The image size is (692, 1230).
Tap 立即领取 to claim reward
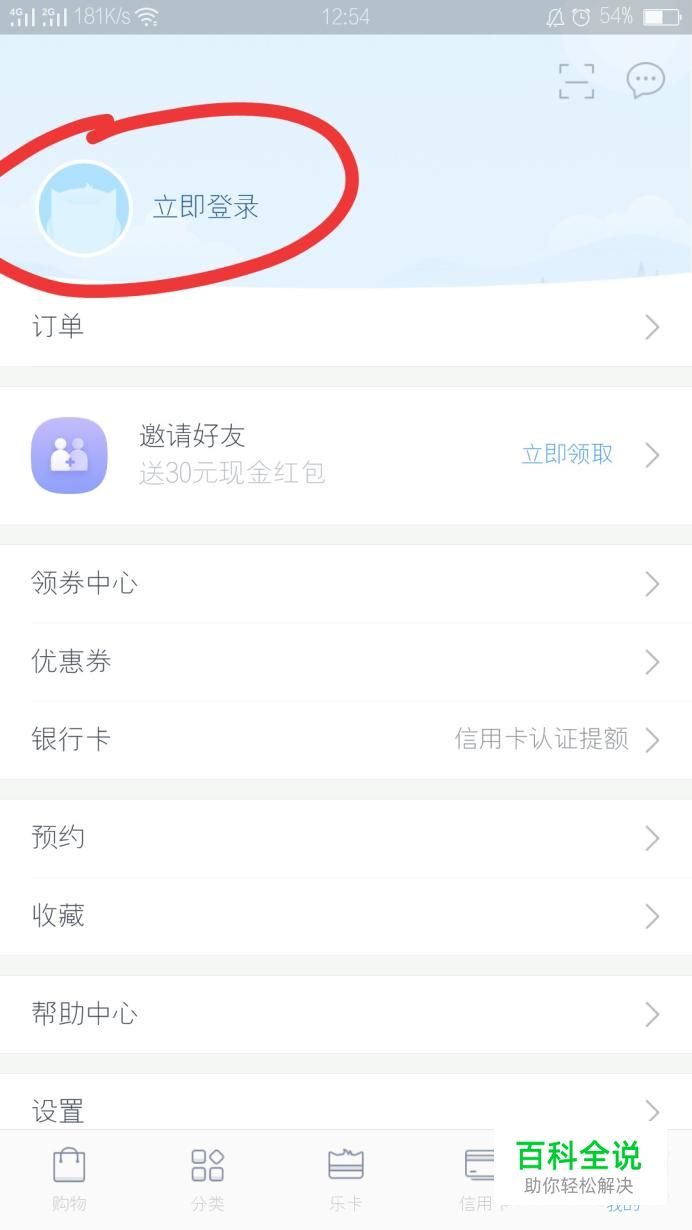point(567,454)
